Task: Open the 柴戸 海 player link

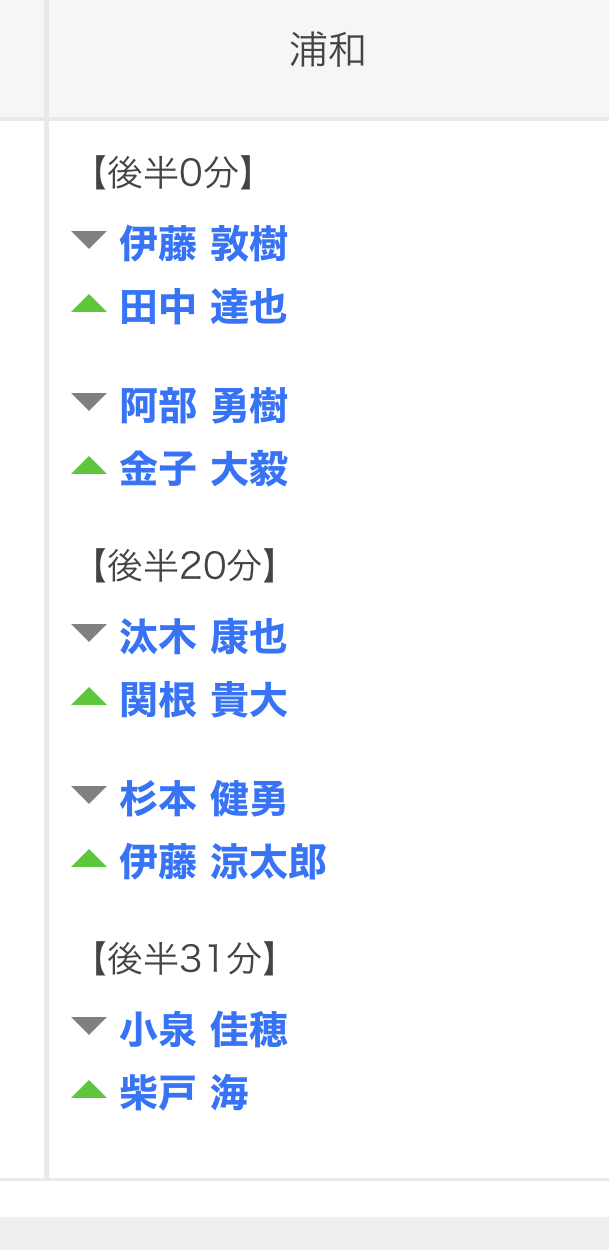Action: coord(183,1093)
